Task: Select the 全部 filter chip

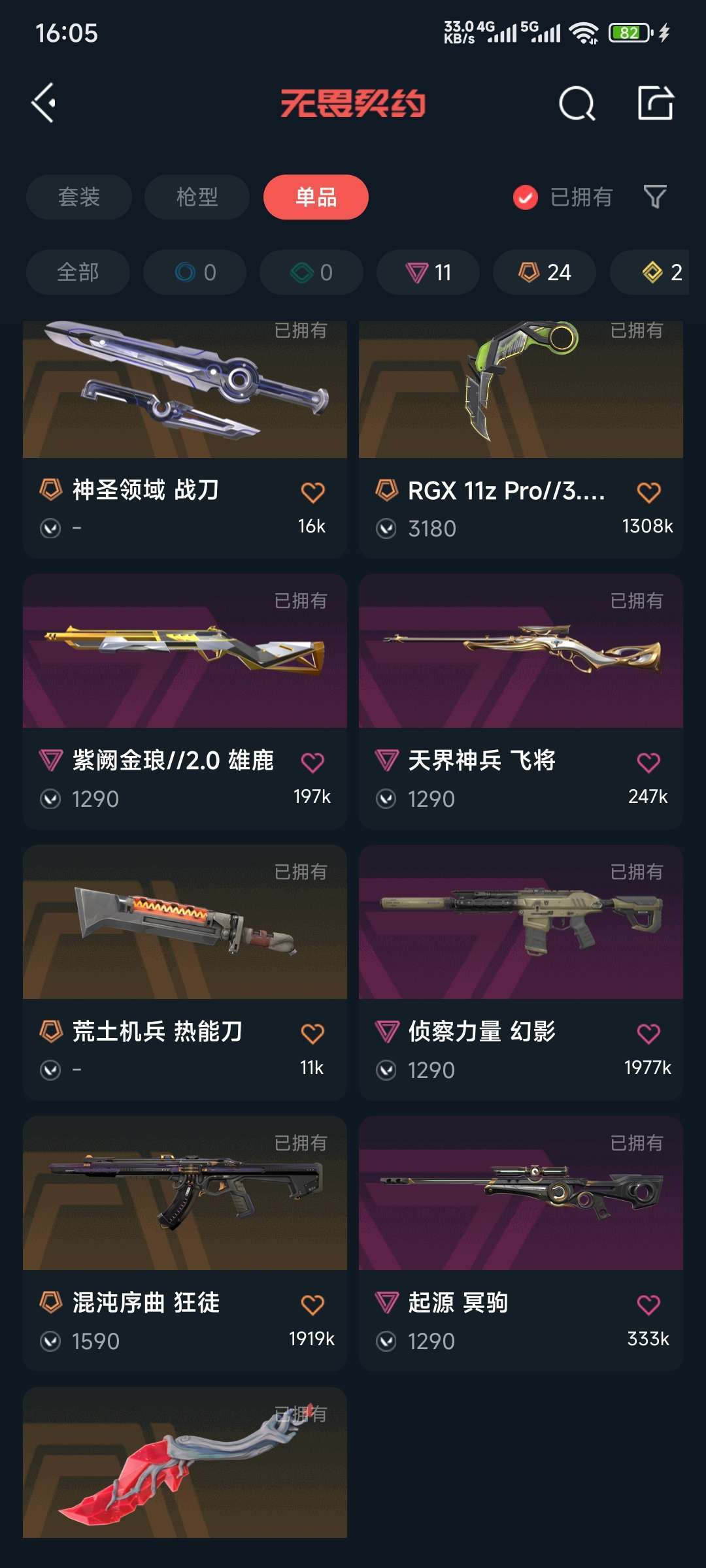Action: [78, 272]
